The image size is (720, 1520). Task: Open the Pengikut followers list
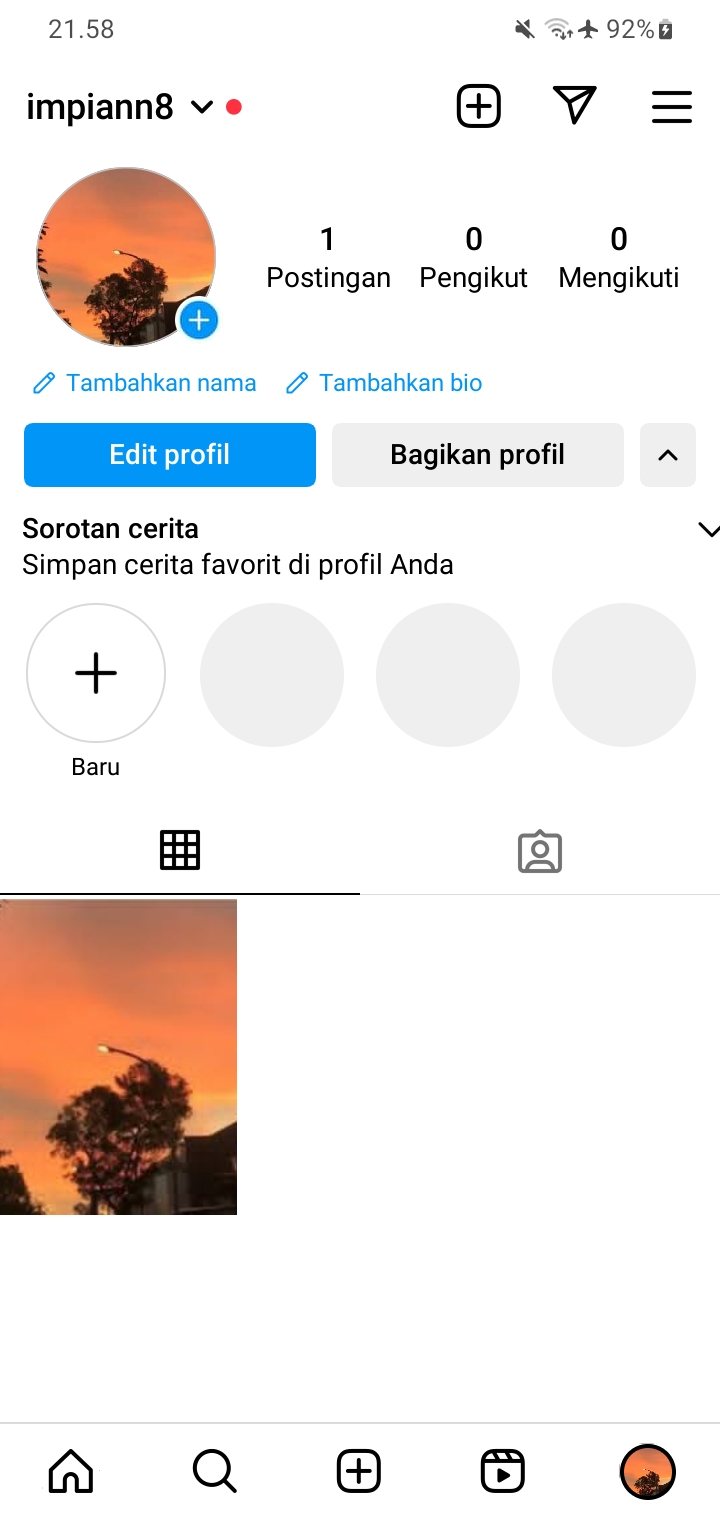(473, 257)
